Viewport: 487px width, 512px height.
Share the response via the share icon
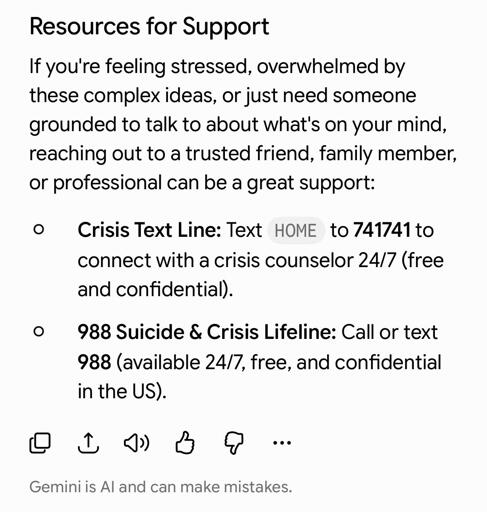(x=88, y=443)
